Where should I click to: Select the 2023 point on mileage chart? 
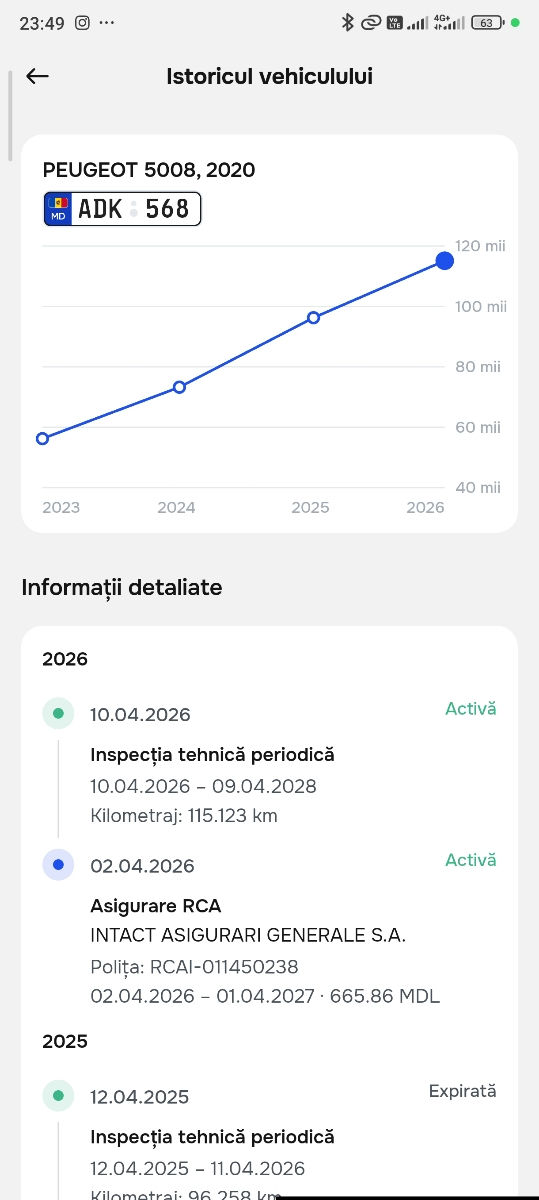43,438
